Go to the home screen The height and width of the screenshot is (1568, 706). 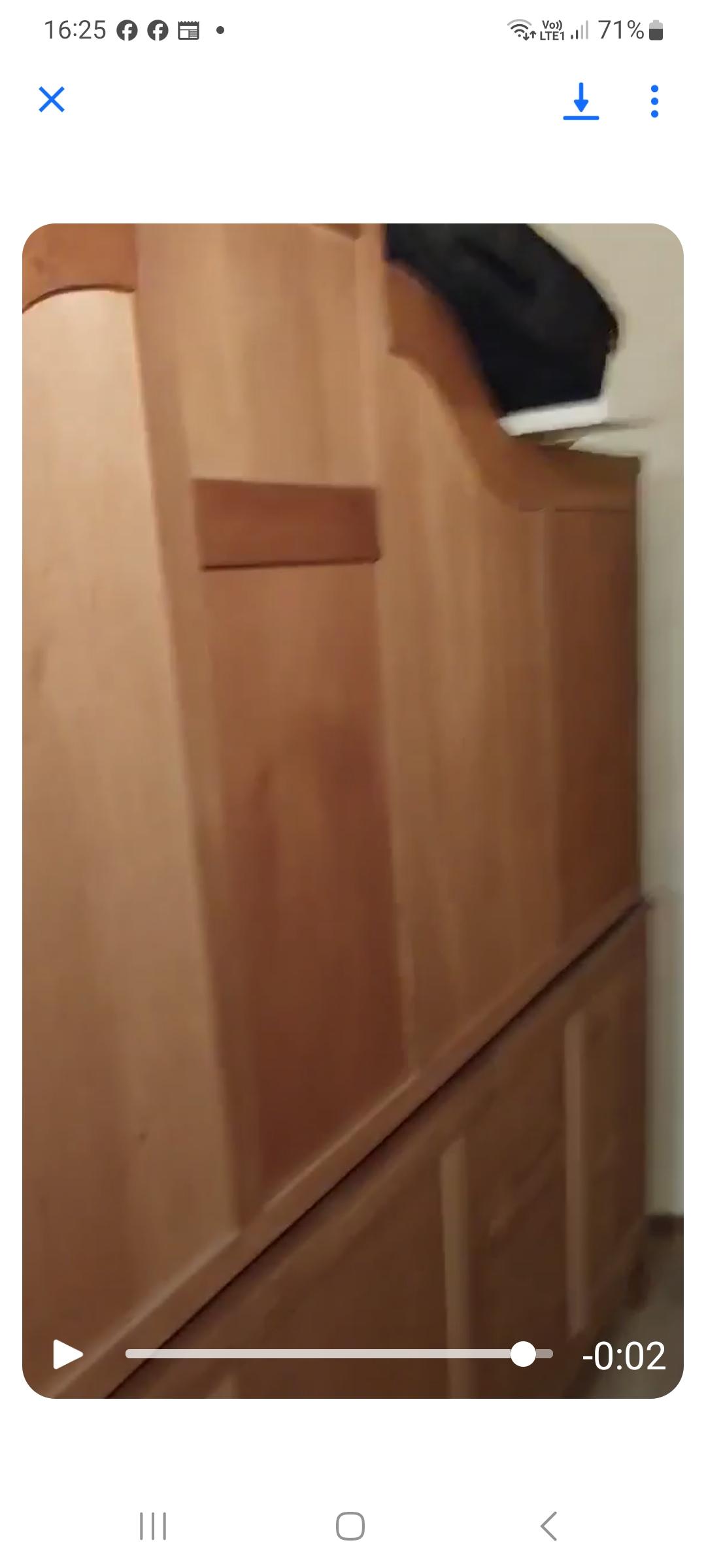350,1526
